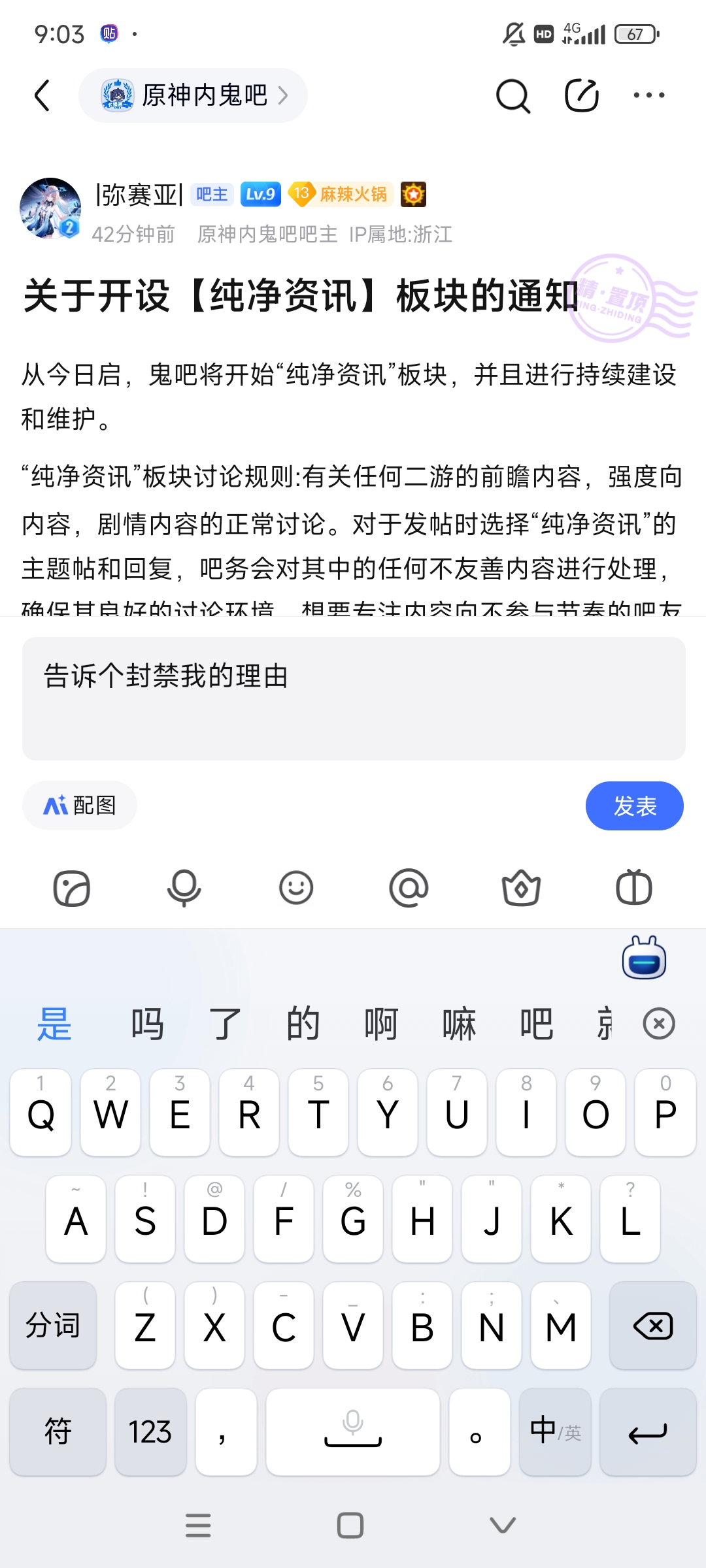Tap the AI 配图 button
The image size is (706, 1568).
click(x=80, y=806)
